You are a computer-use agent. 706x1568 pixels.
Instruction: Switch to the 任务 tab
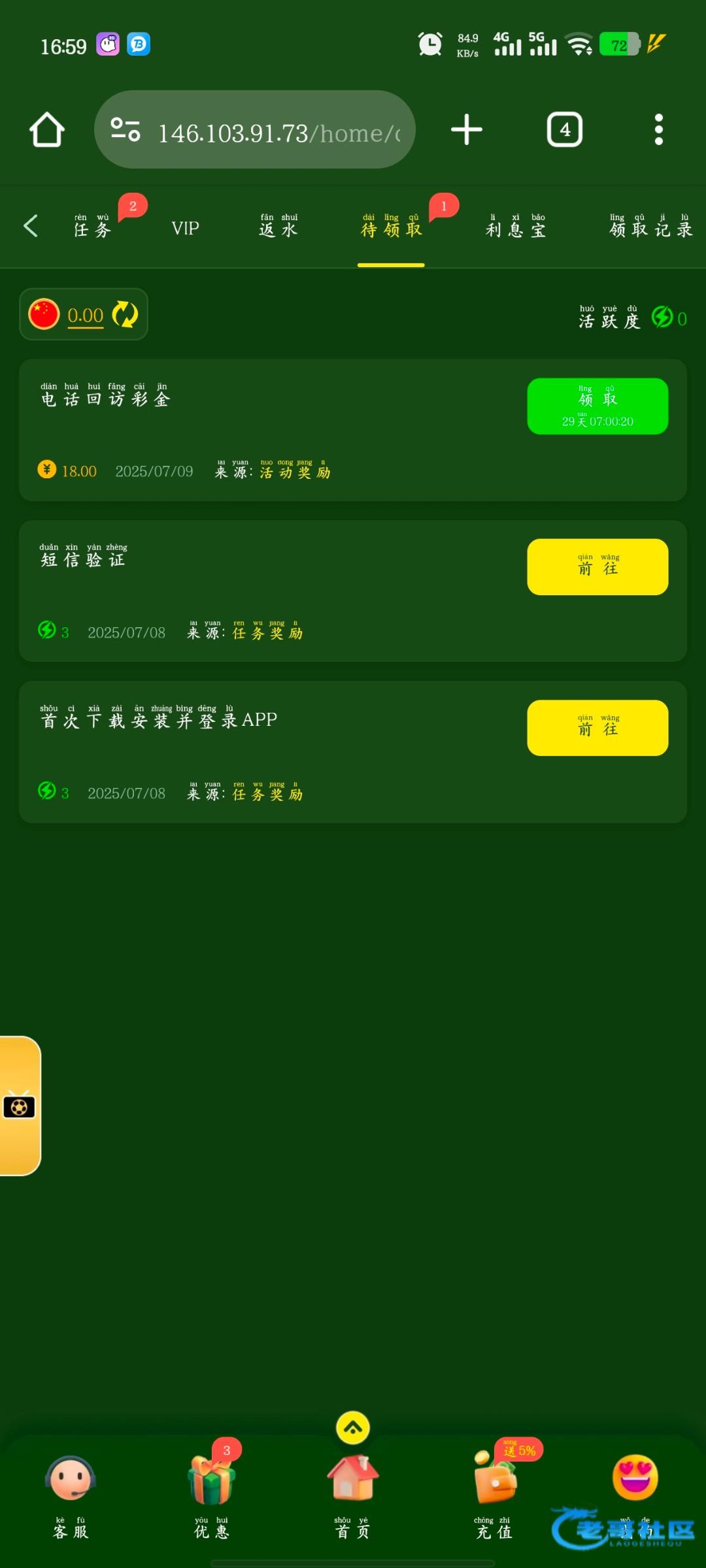(92, 227)
